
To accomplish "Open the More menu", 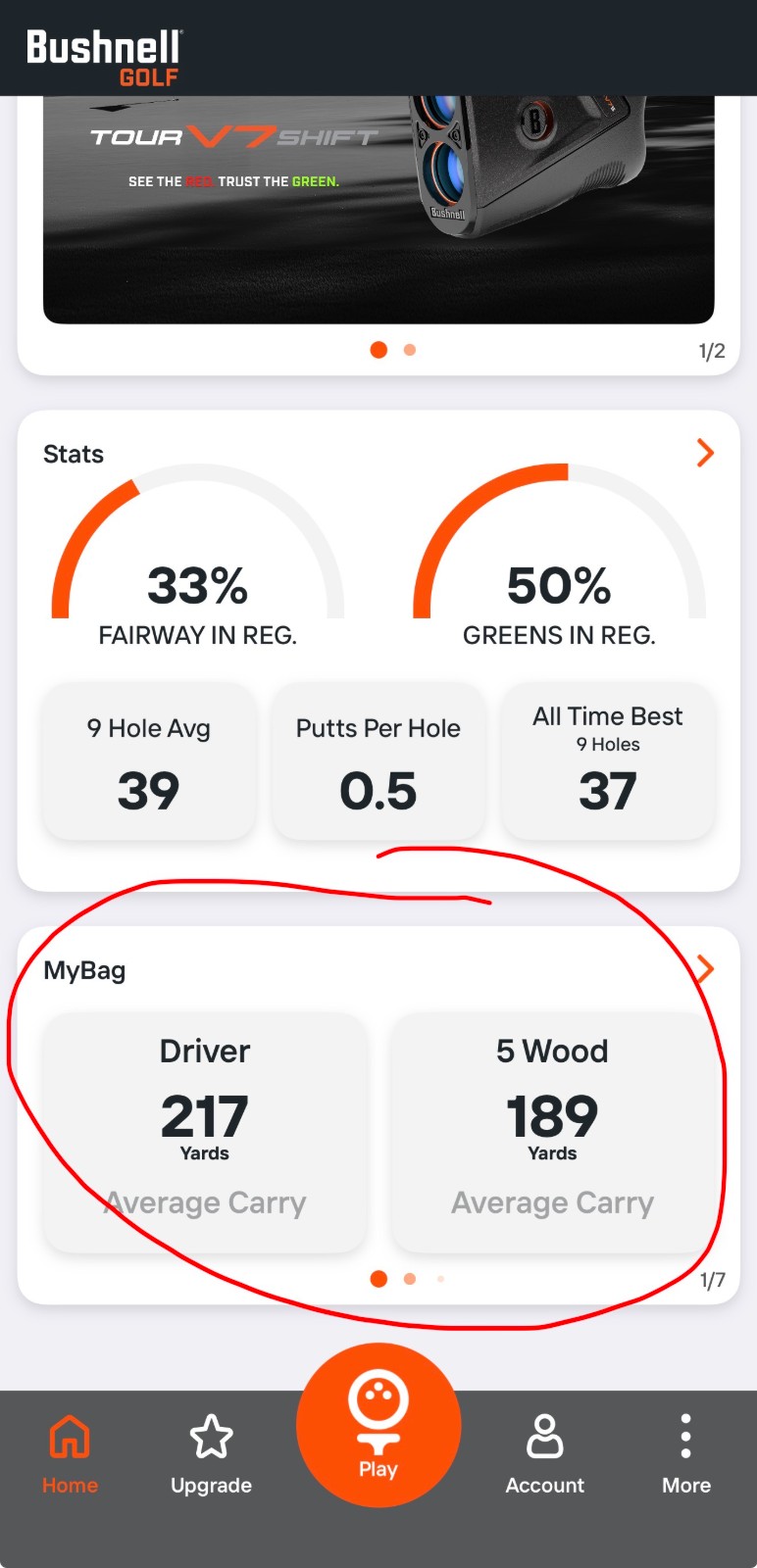I will [x=686, y=1454].
